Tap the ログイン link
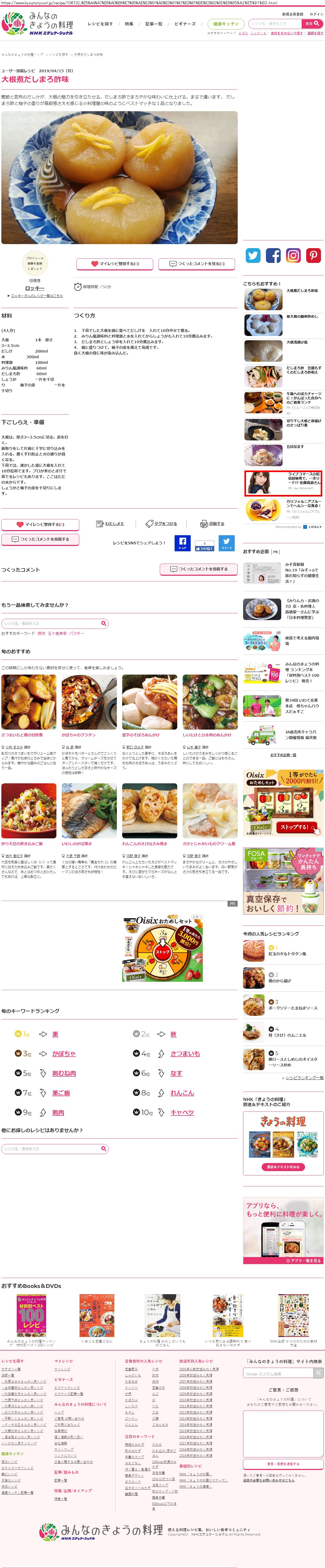This screenshot has width=325, height=1568. click(316, 14)
